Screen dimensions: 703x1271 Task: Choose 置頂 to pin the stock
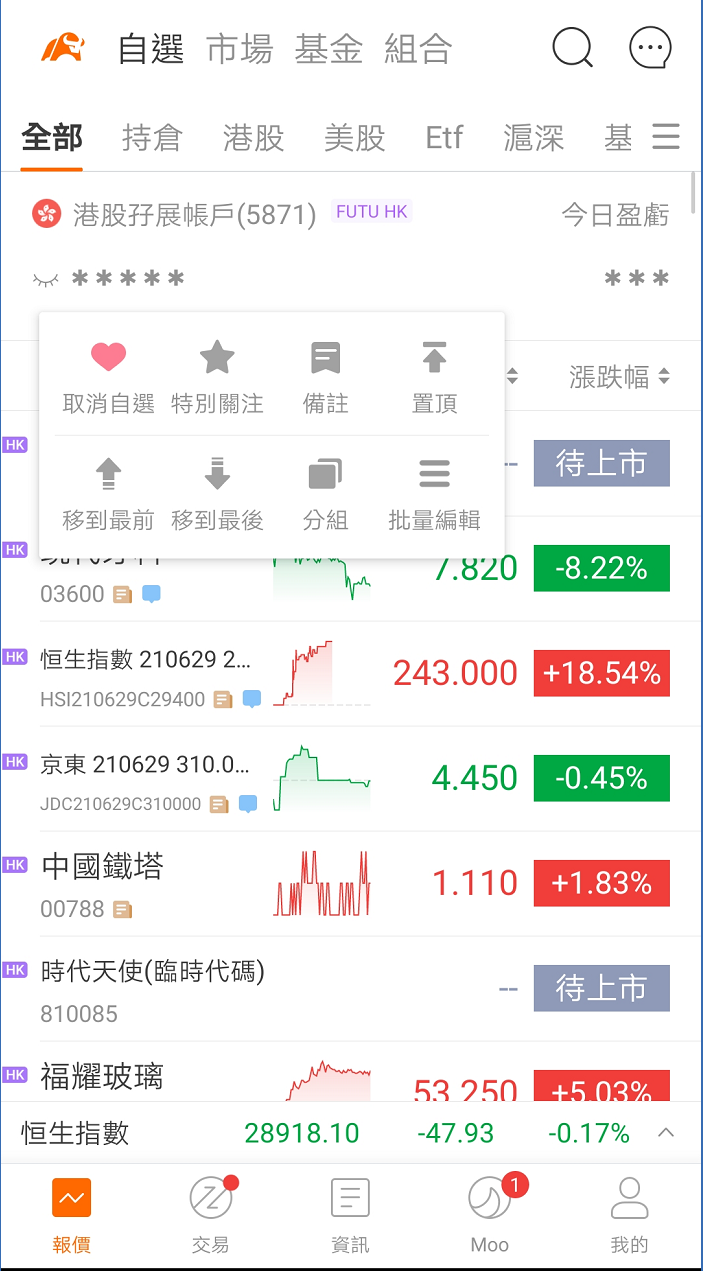pyautogui.click(x=434, y=377)
